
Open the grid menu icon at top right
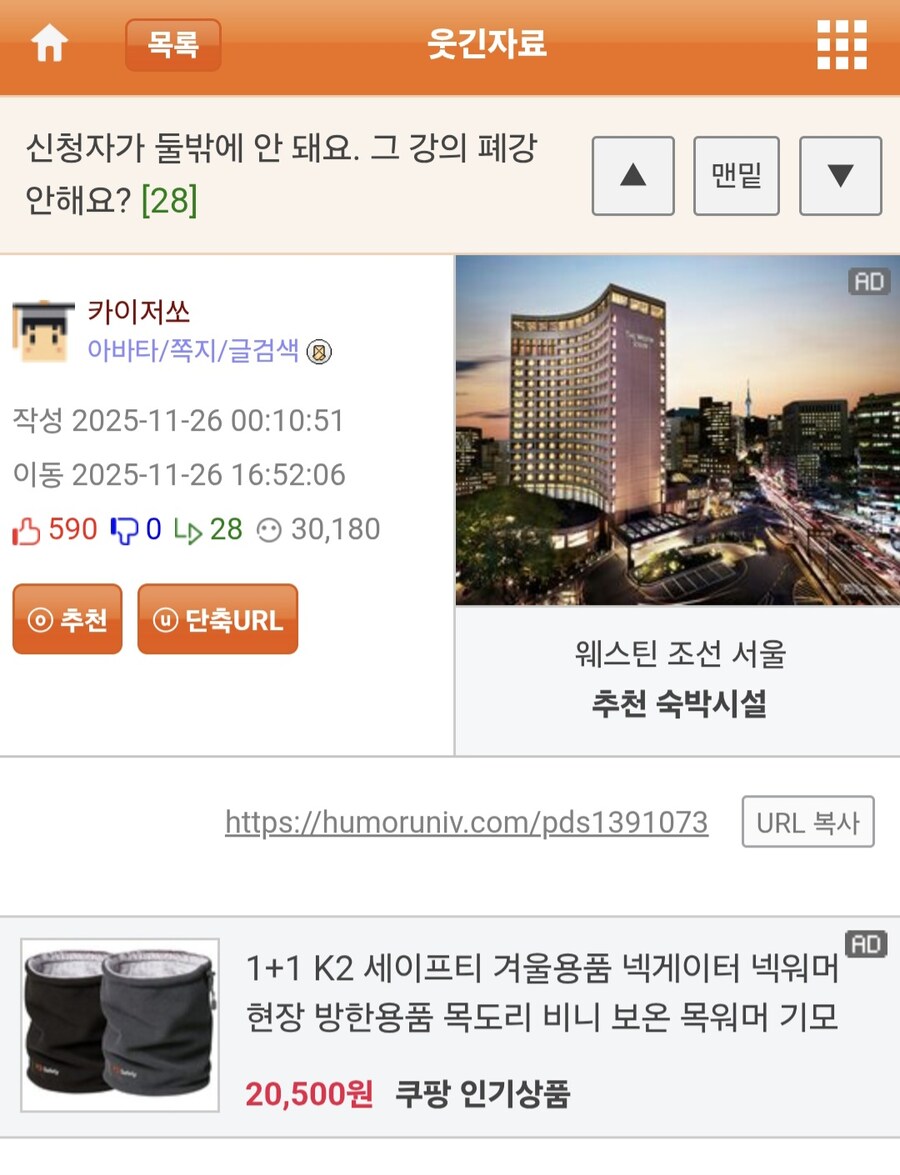[843, 44]
